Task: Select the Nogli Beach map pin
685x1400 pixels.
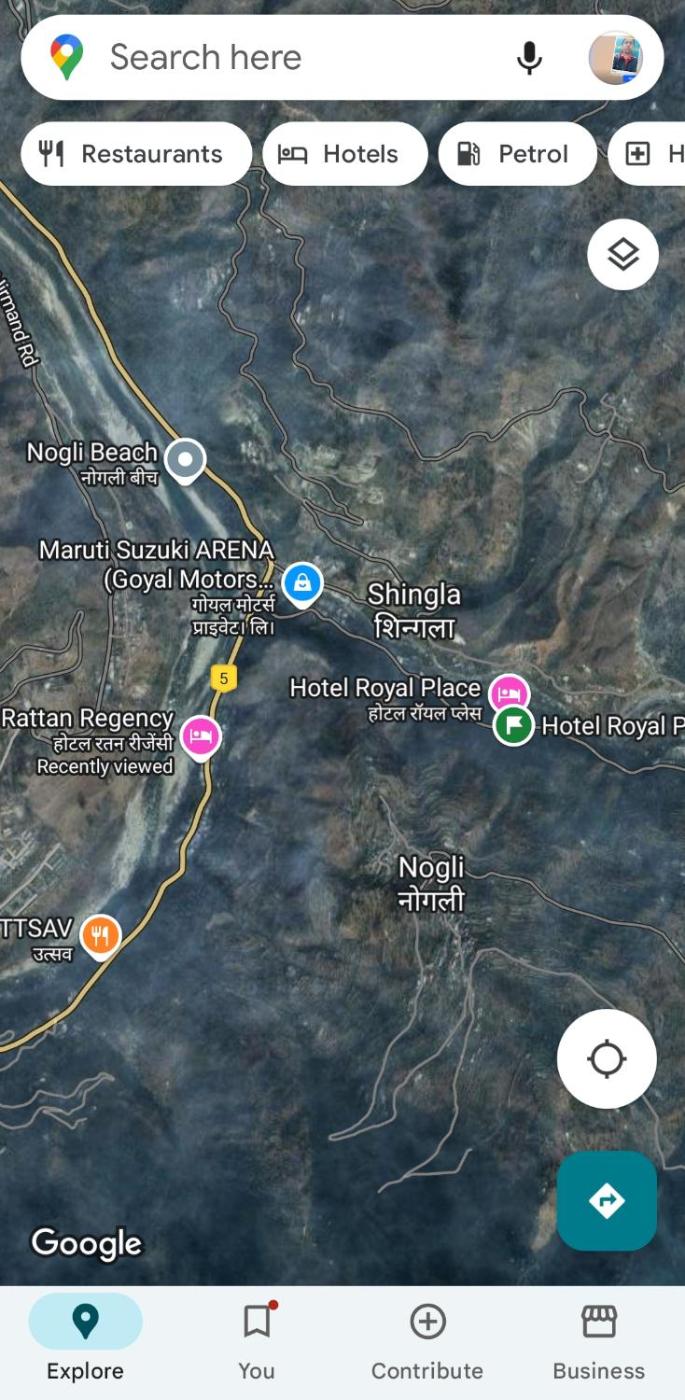Action: pos(185,460)
